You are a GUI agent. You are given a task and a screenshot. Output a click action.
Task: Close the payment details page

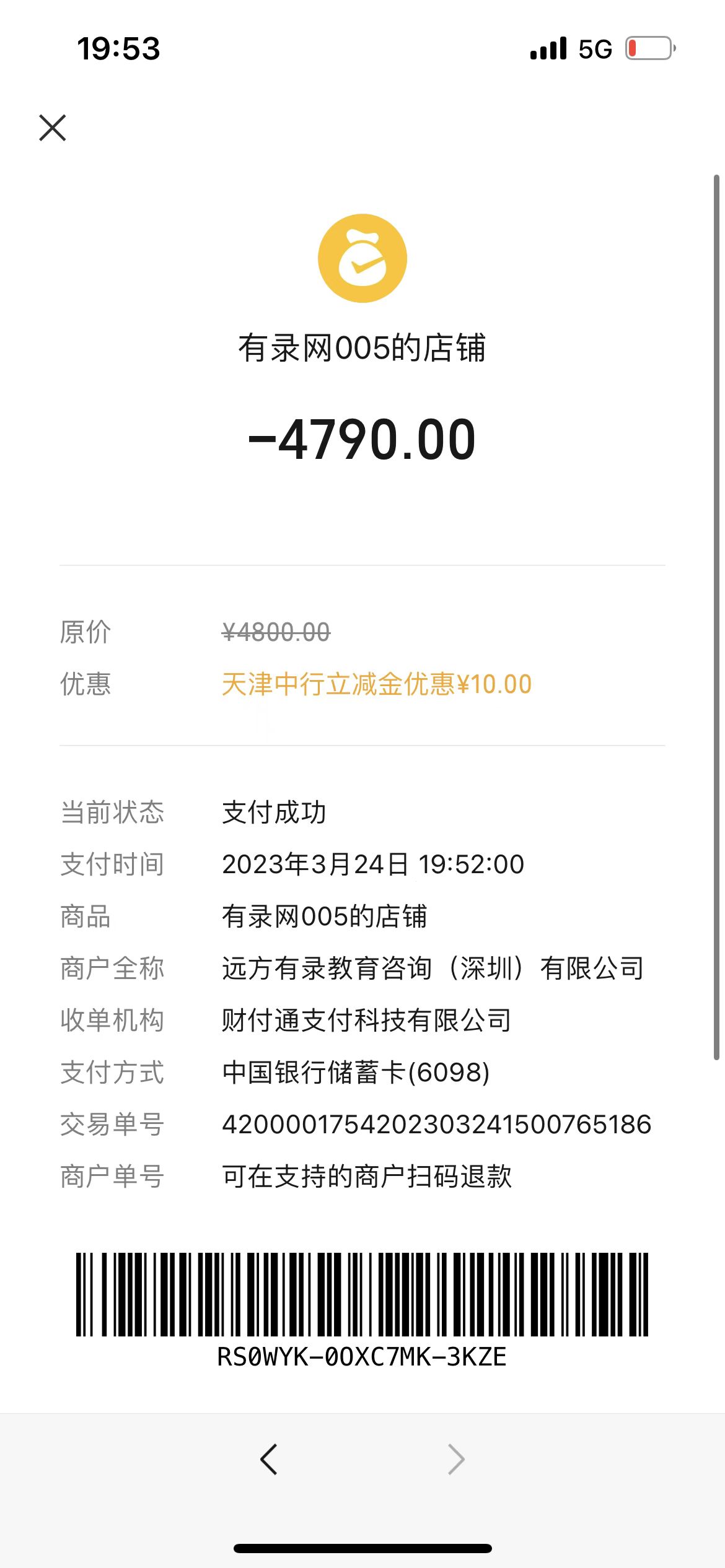(x=53, y=128)
